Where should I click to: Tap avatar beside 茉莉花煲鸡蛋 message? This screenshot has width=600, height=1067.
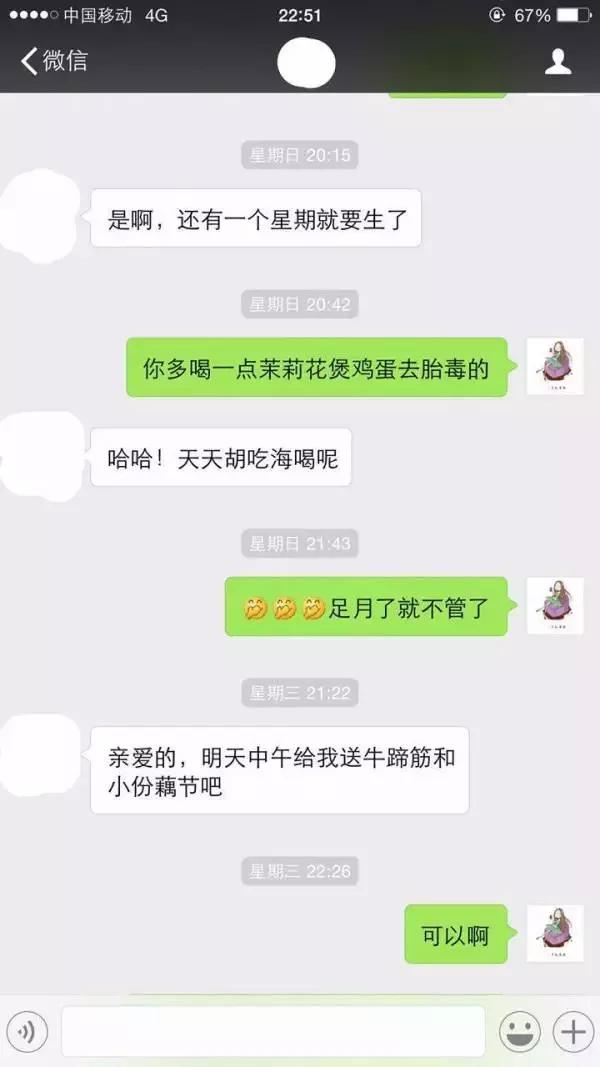point(555,367)
